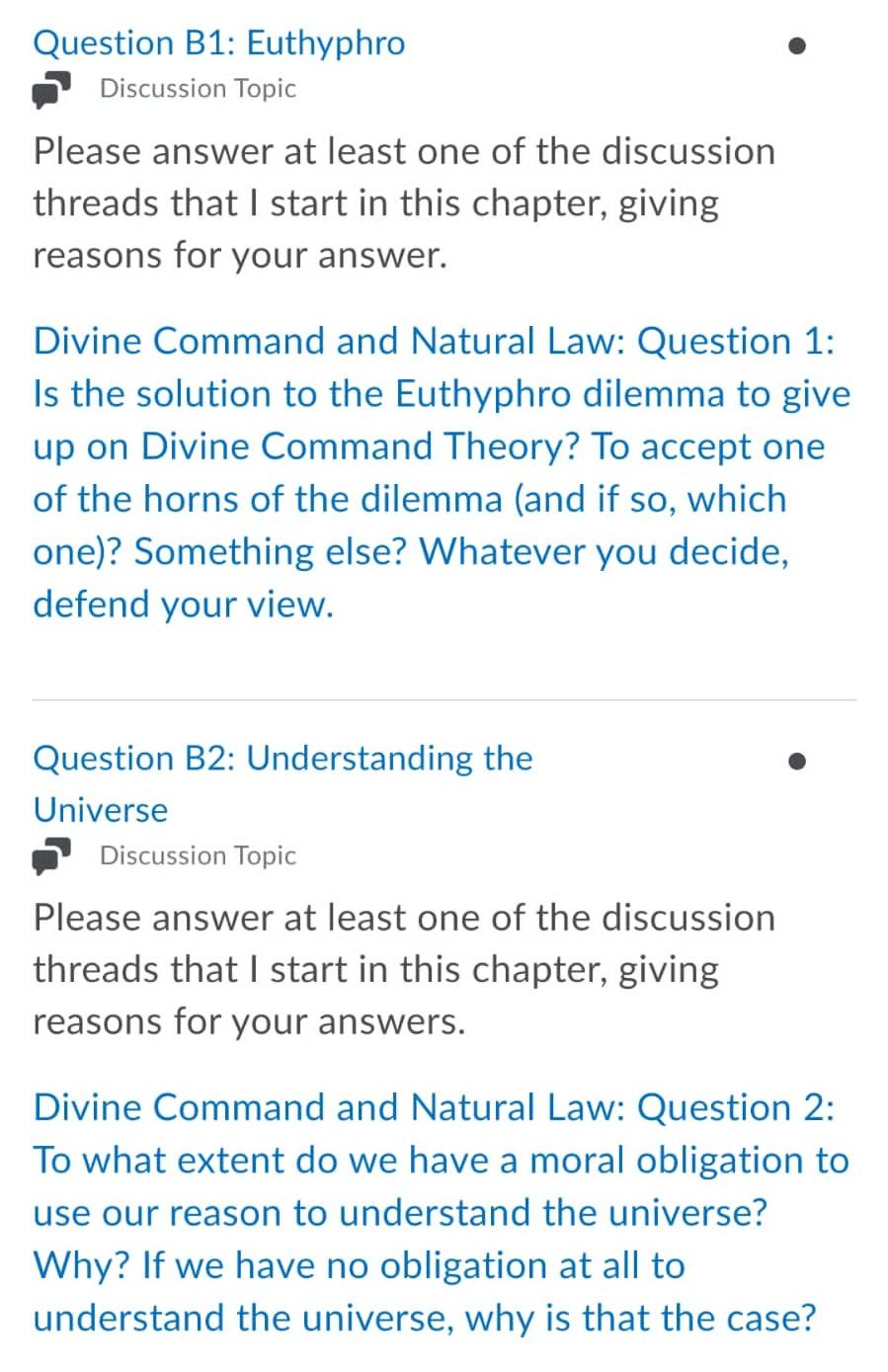The height and width of the screenshot is (1372, 888).
Task: Open Question B1: Euthyphro discussion
Action: 219,42
